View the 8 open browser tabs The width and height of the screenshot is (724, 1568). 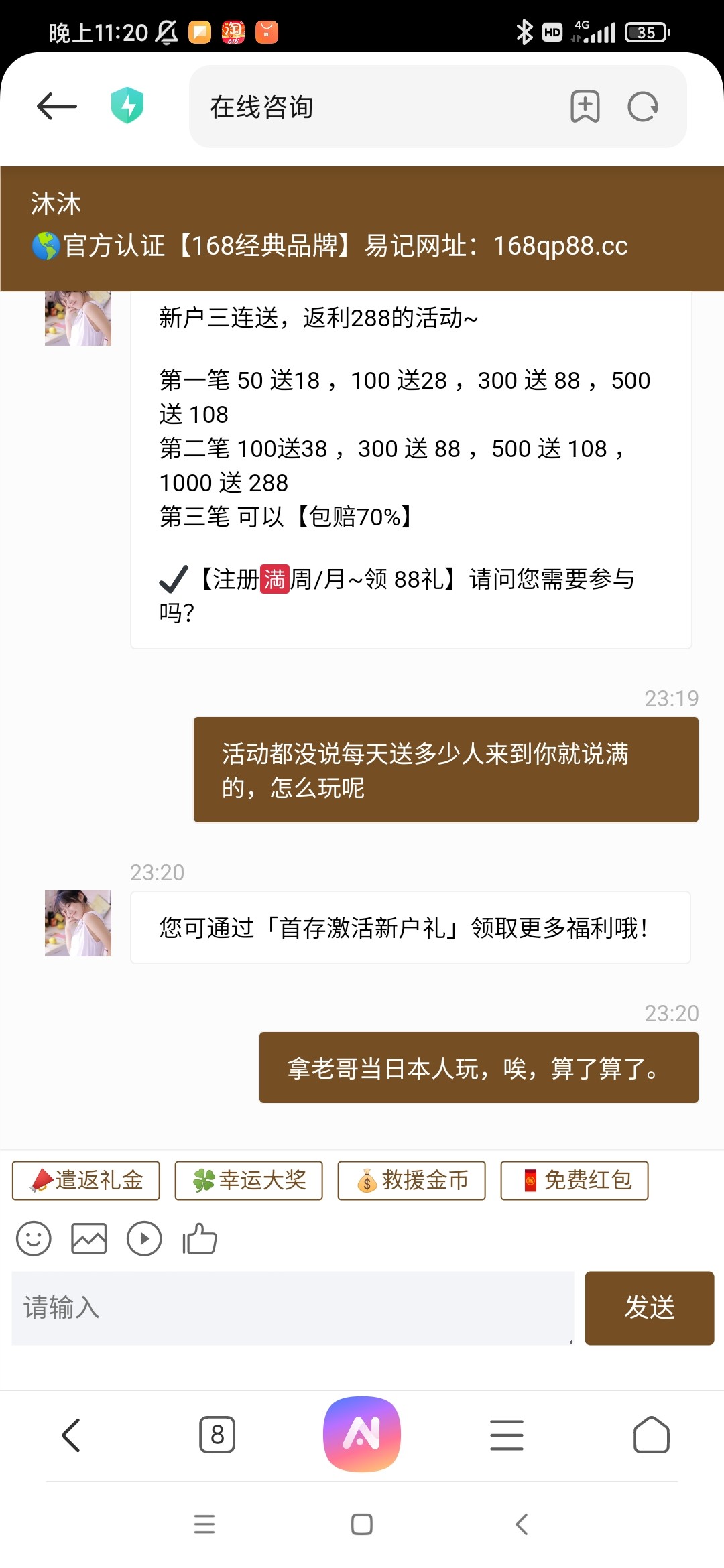tap(217, 1435)
